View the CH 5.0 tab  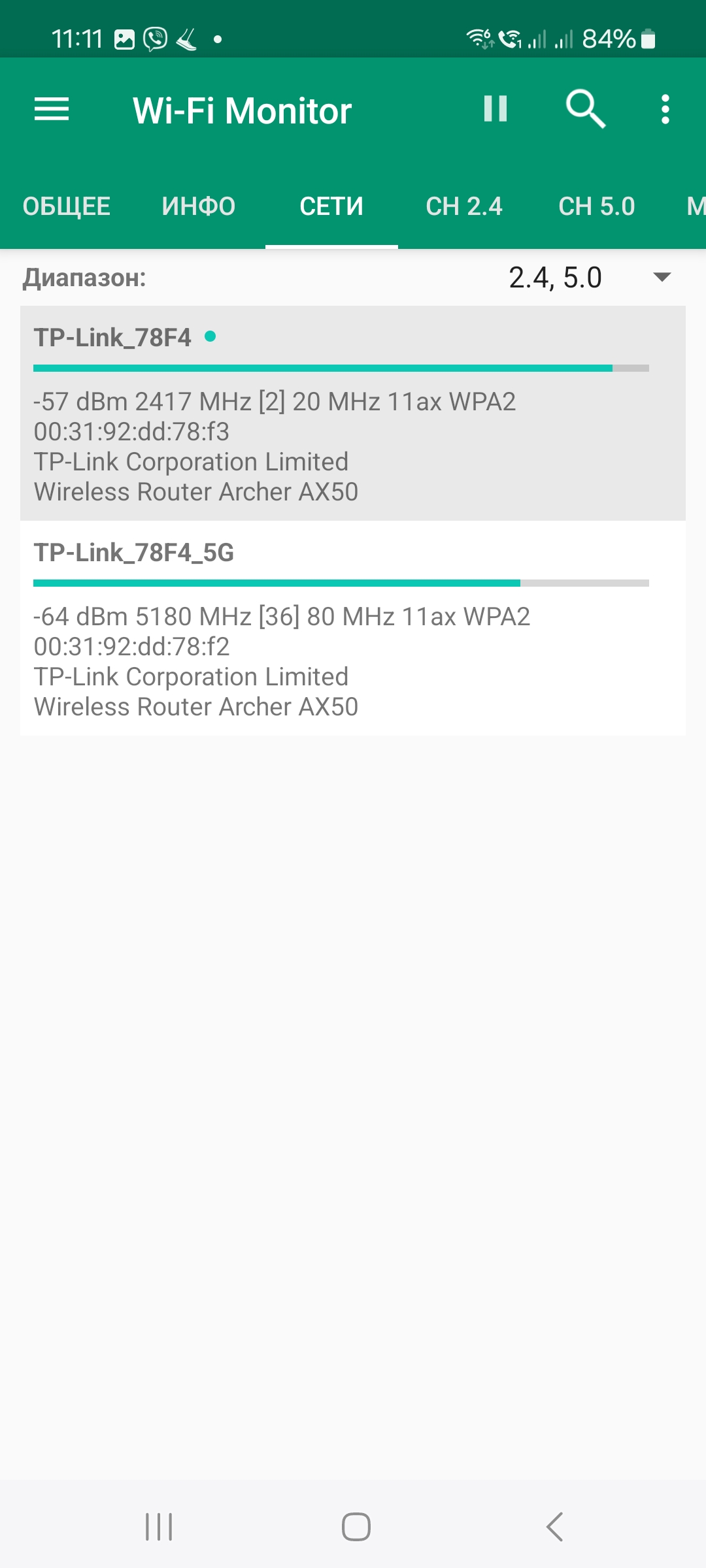point(596,206)
